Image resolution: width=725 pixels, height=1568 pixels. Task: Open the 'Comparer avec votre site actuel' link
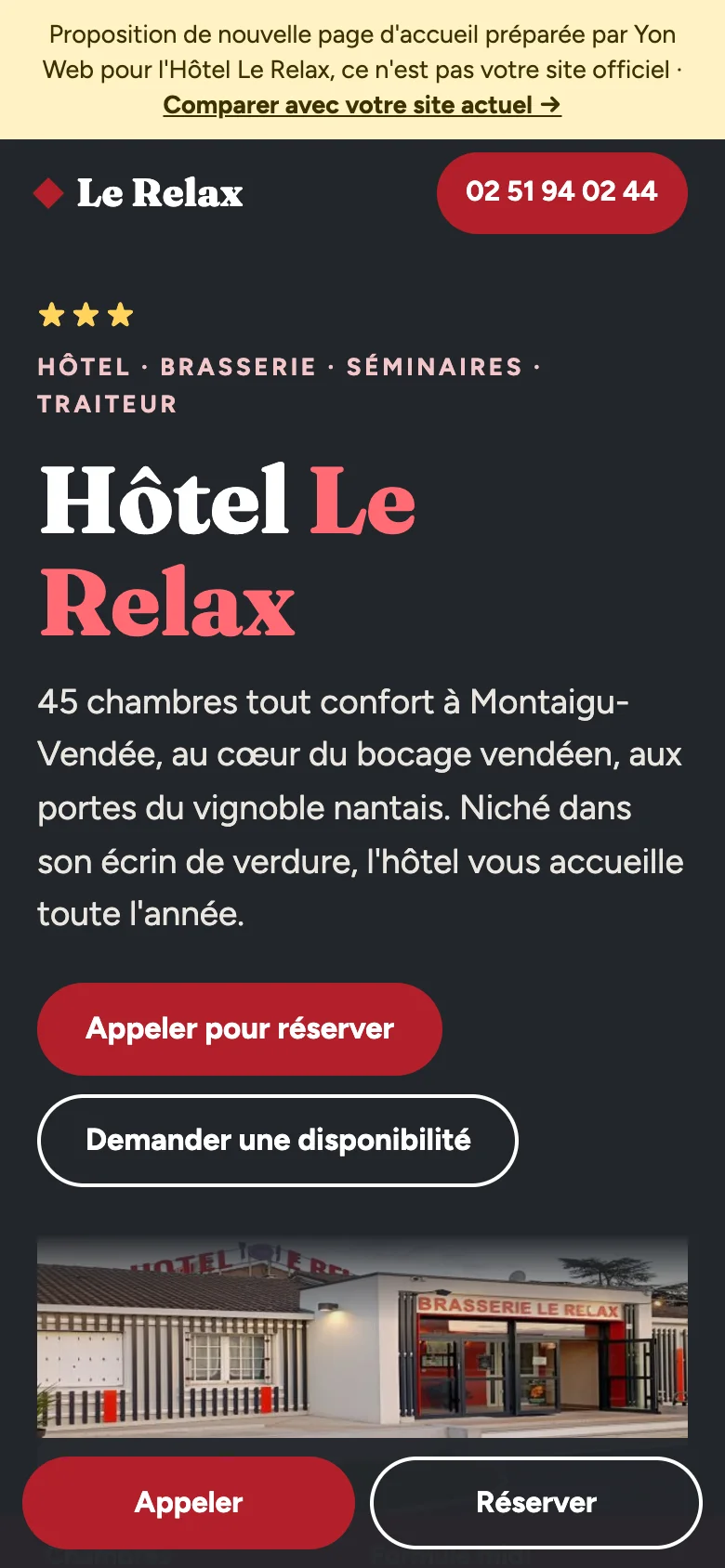pos(362,105)
